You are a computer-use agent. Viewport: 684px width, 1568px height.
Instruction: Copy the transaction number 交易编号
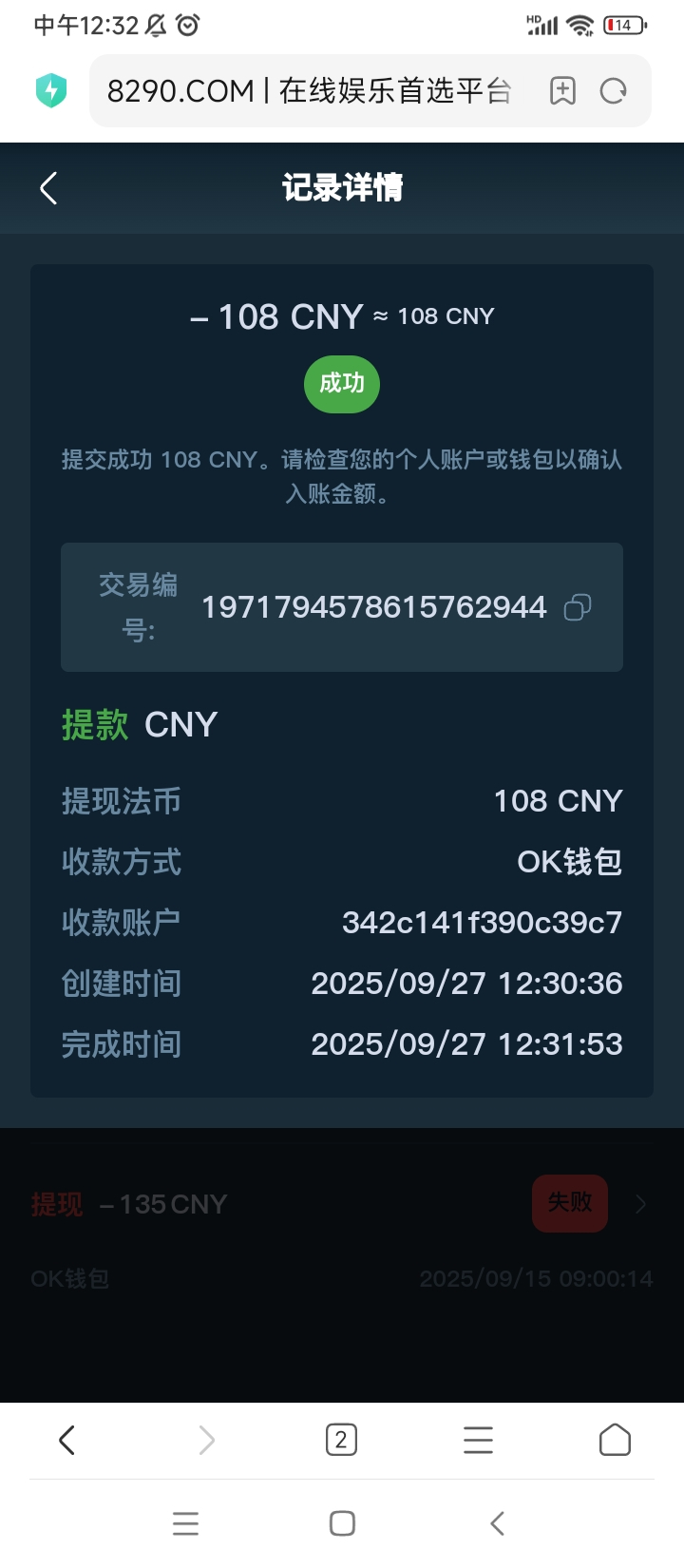coord(578,607)
